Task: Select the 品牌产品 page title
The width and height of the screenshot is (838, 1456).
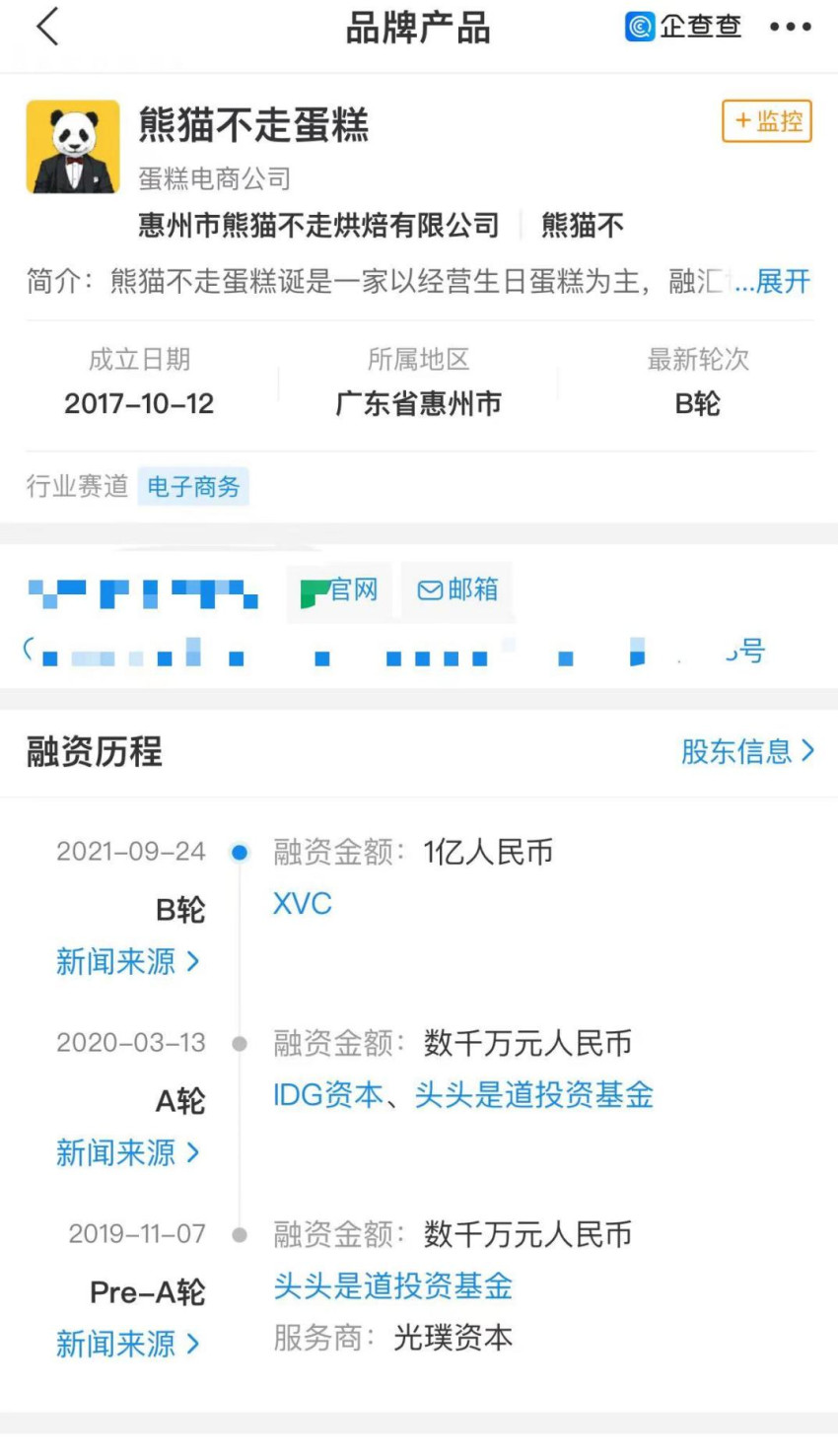Action: click(418, 27)
